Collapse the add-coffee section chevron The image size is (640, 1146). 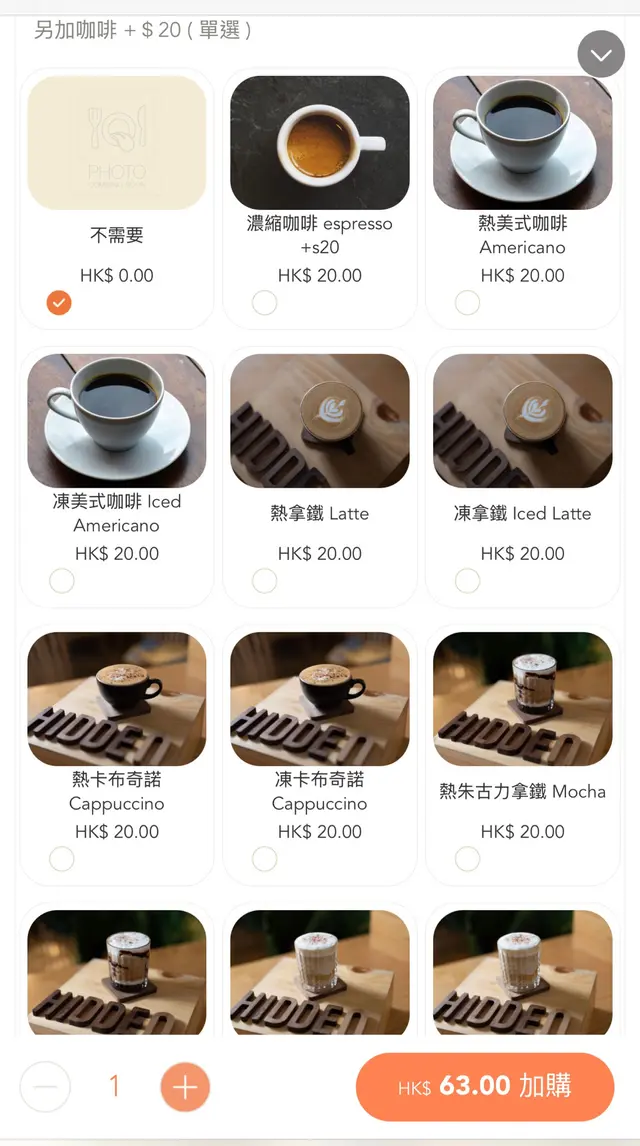[601, 54]
